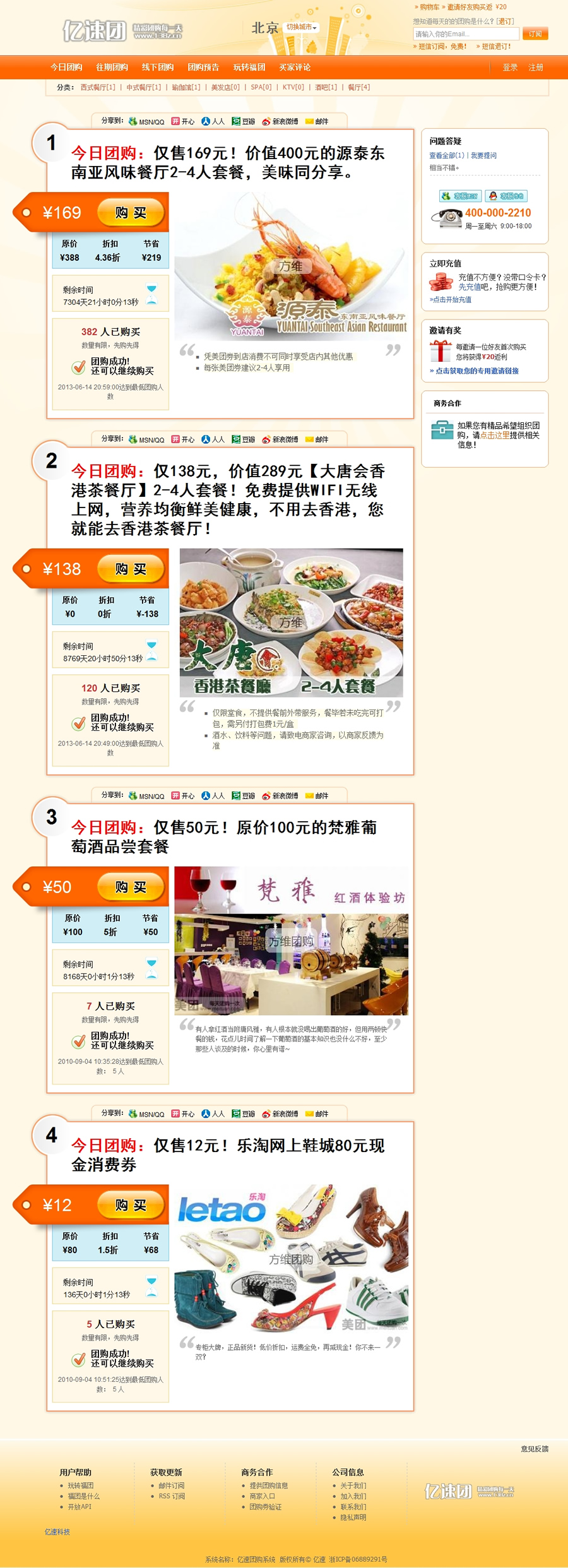Focus the email subscription input field

click(466, 34)
